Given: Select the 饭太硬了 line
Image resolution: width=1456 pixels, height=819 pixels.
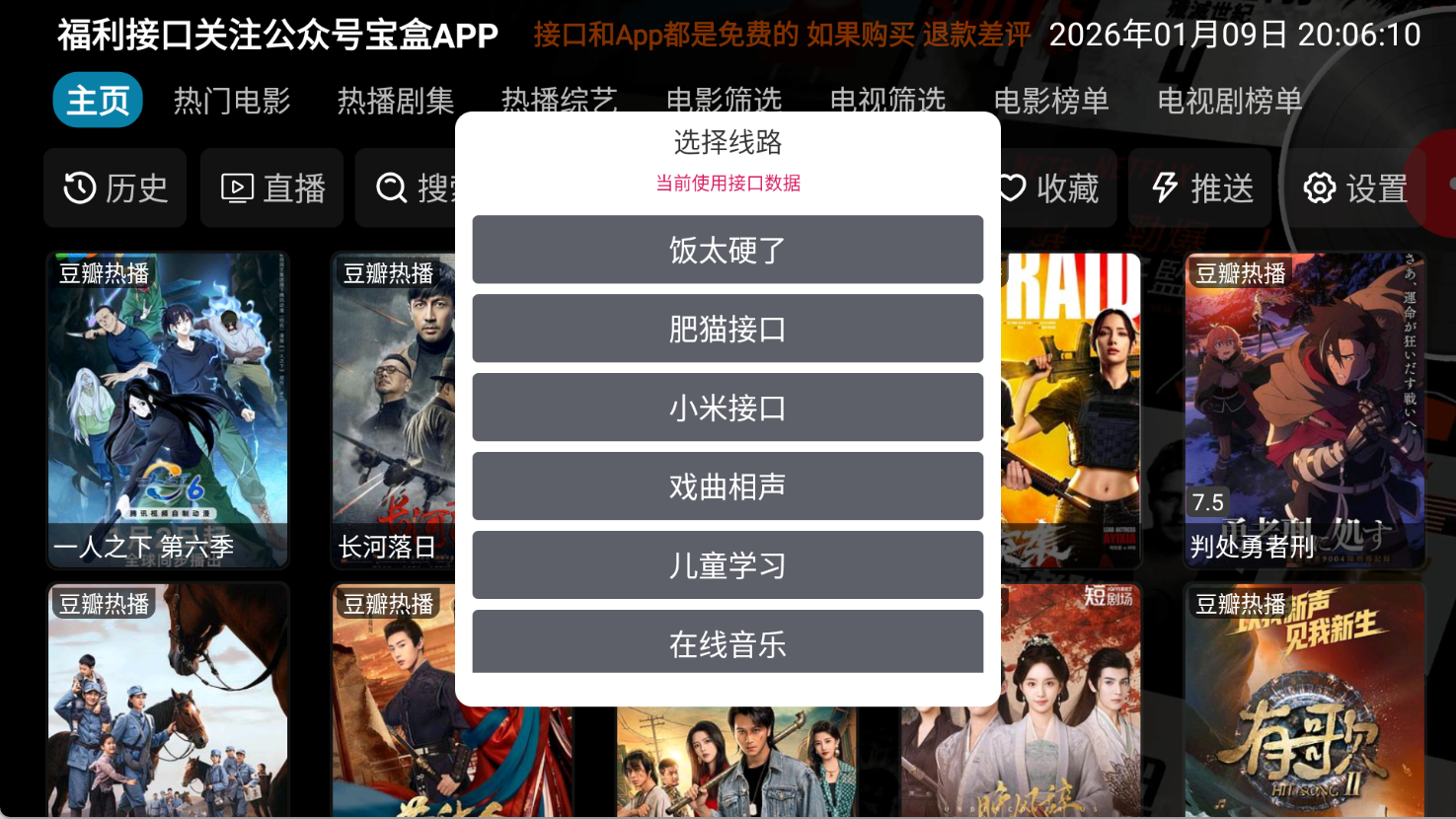Looking at the screenshot, I should pos(728,250).
